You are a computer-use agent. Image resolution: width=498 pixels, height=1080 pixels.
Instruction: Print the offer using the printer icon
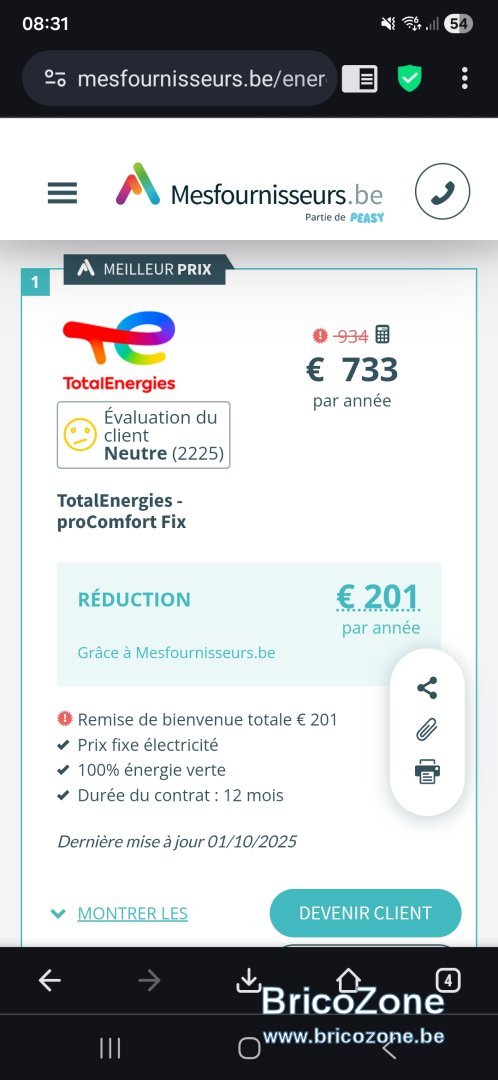click(427, 771)
